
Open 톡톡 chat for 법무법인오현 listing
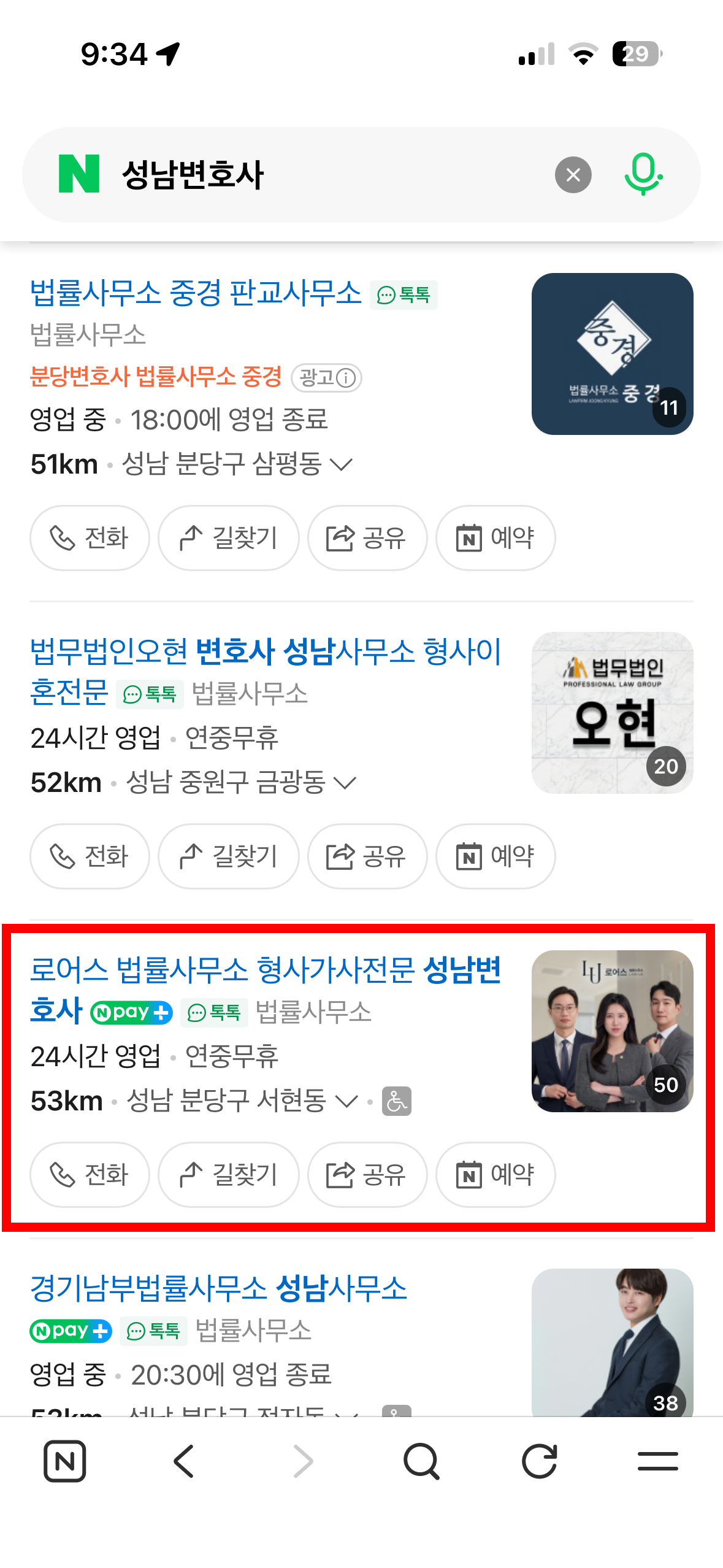coord(149,694)
